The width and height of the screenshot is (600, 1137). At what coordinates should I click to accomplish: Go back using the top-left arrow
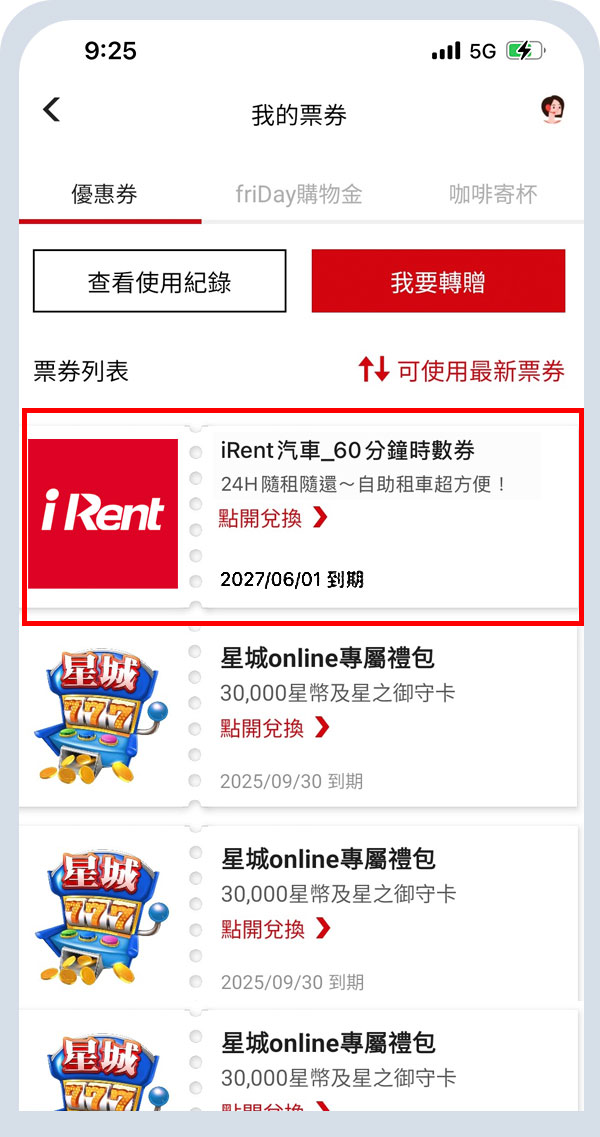click(x=52, y=110)
